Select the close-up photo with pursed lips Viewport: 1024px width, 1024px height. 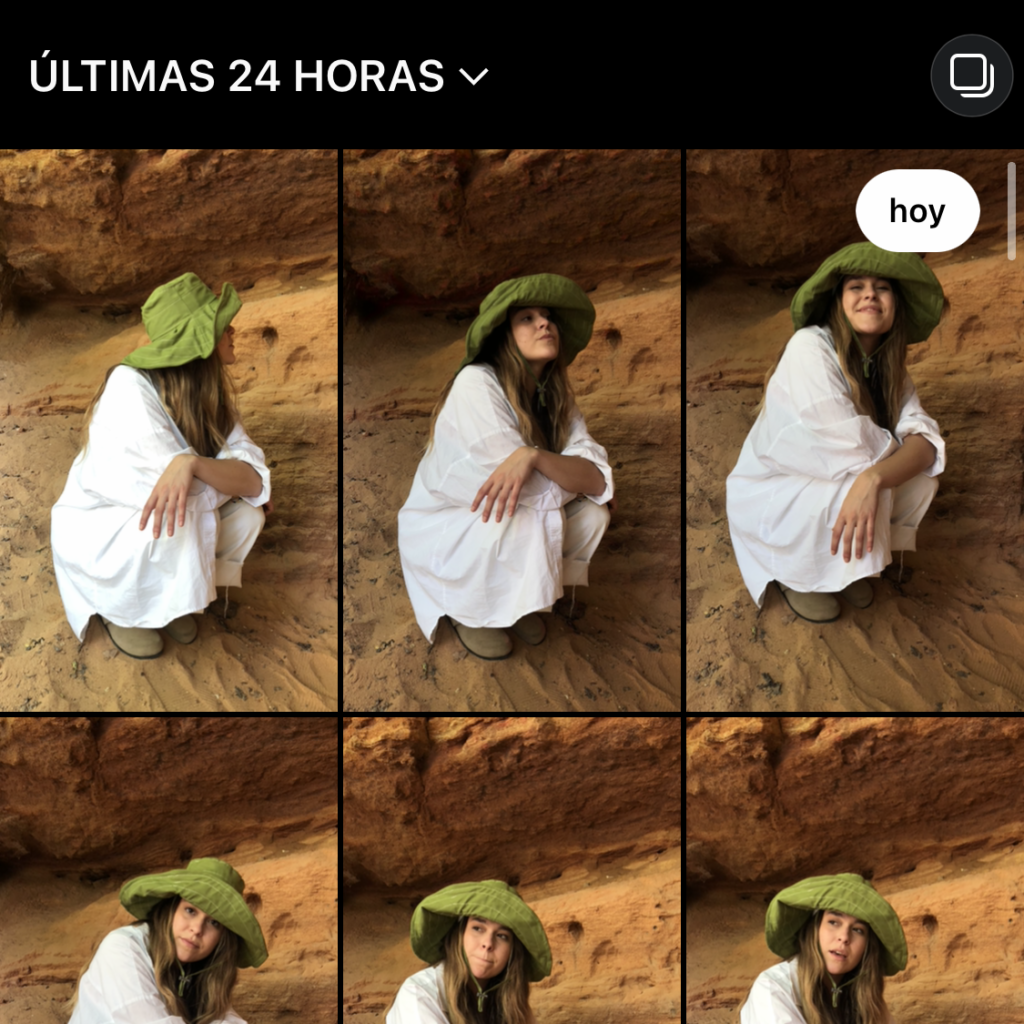click(511, 870)
